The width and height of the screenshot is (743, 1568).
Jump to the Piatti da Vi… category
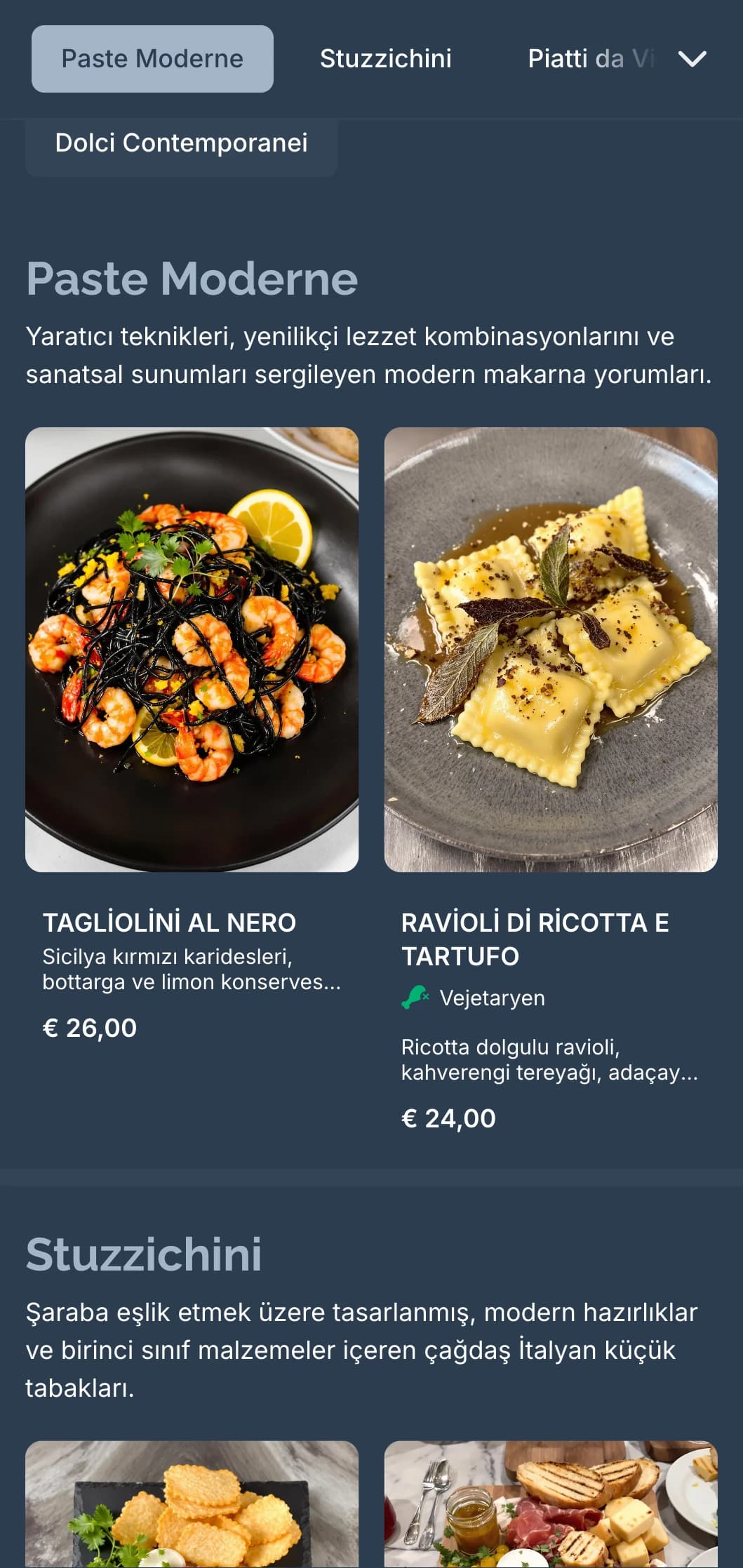tap(589, 59)
